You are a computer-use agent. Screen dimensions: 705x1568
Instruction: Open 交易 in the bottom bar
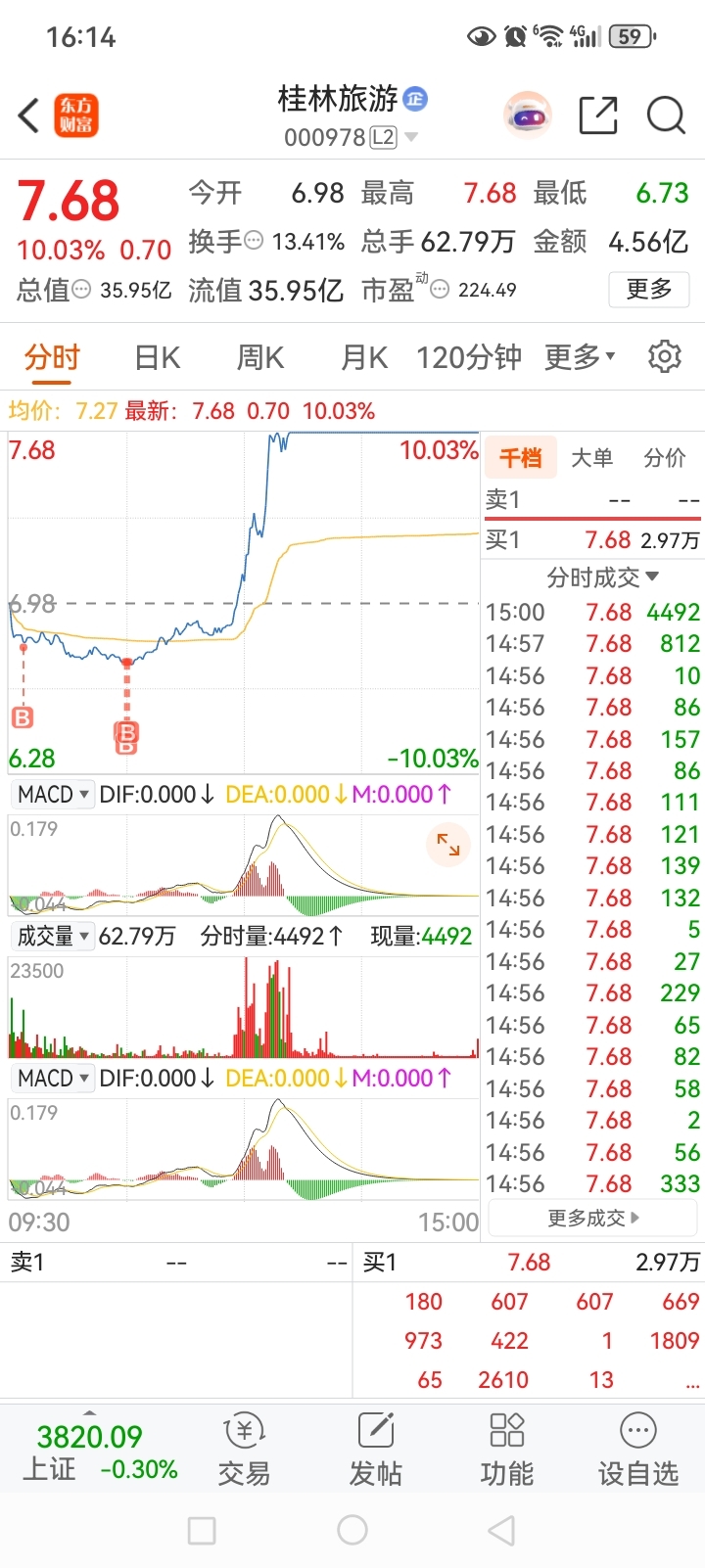(244, 1451)
